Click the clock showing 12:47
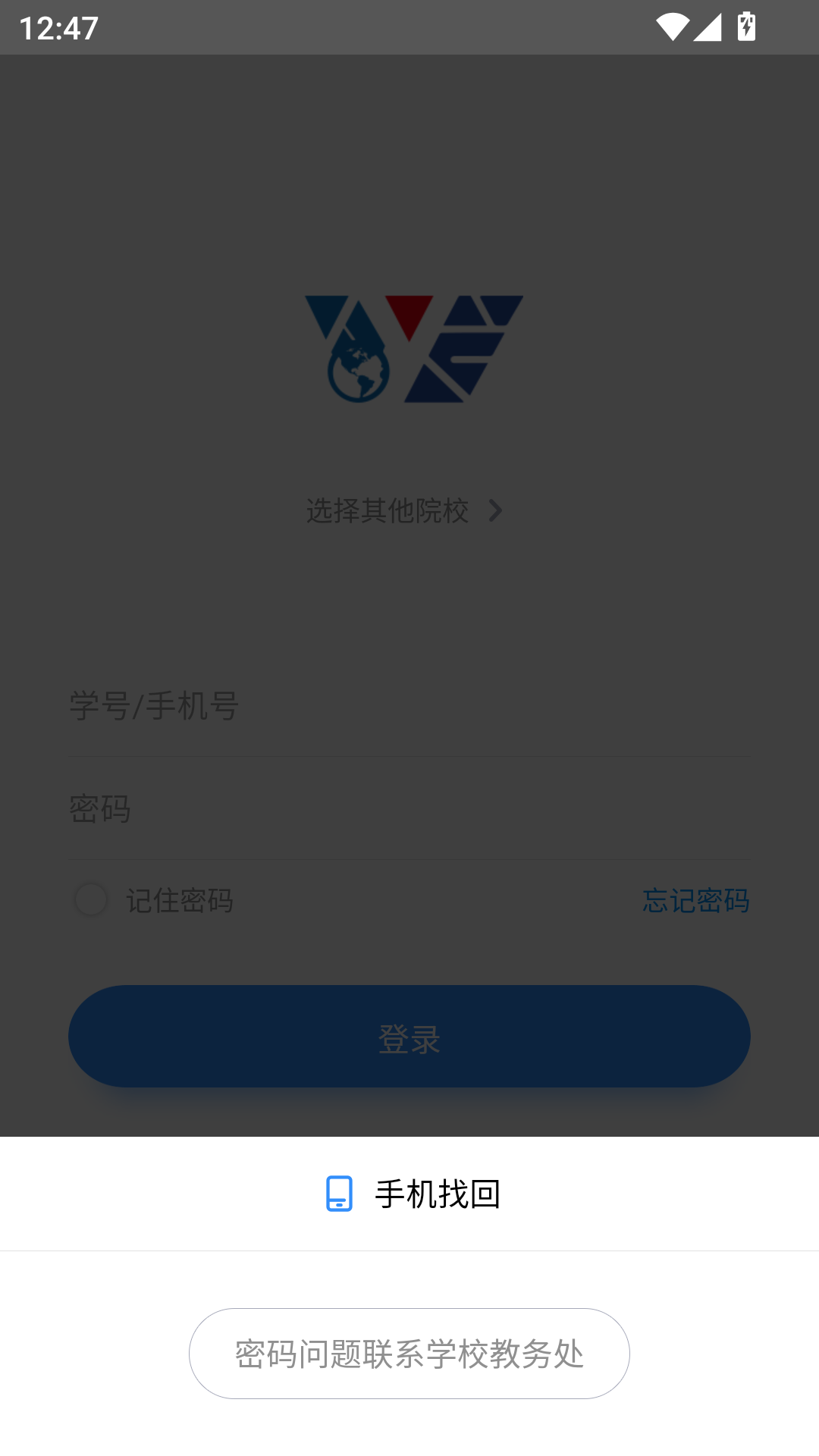Viewport: 819px width, 1456px height. (x=58, y=27)
